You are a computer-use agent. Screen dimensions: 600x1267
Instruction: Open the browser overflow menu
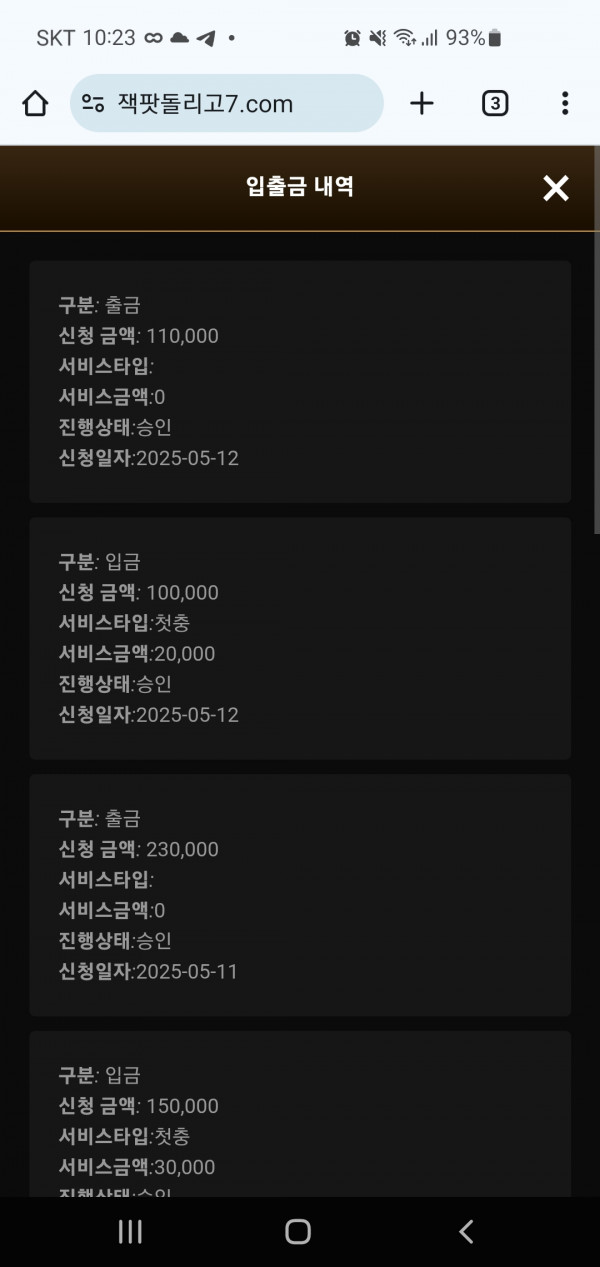(x=565, y=103)
